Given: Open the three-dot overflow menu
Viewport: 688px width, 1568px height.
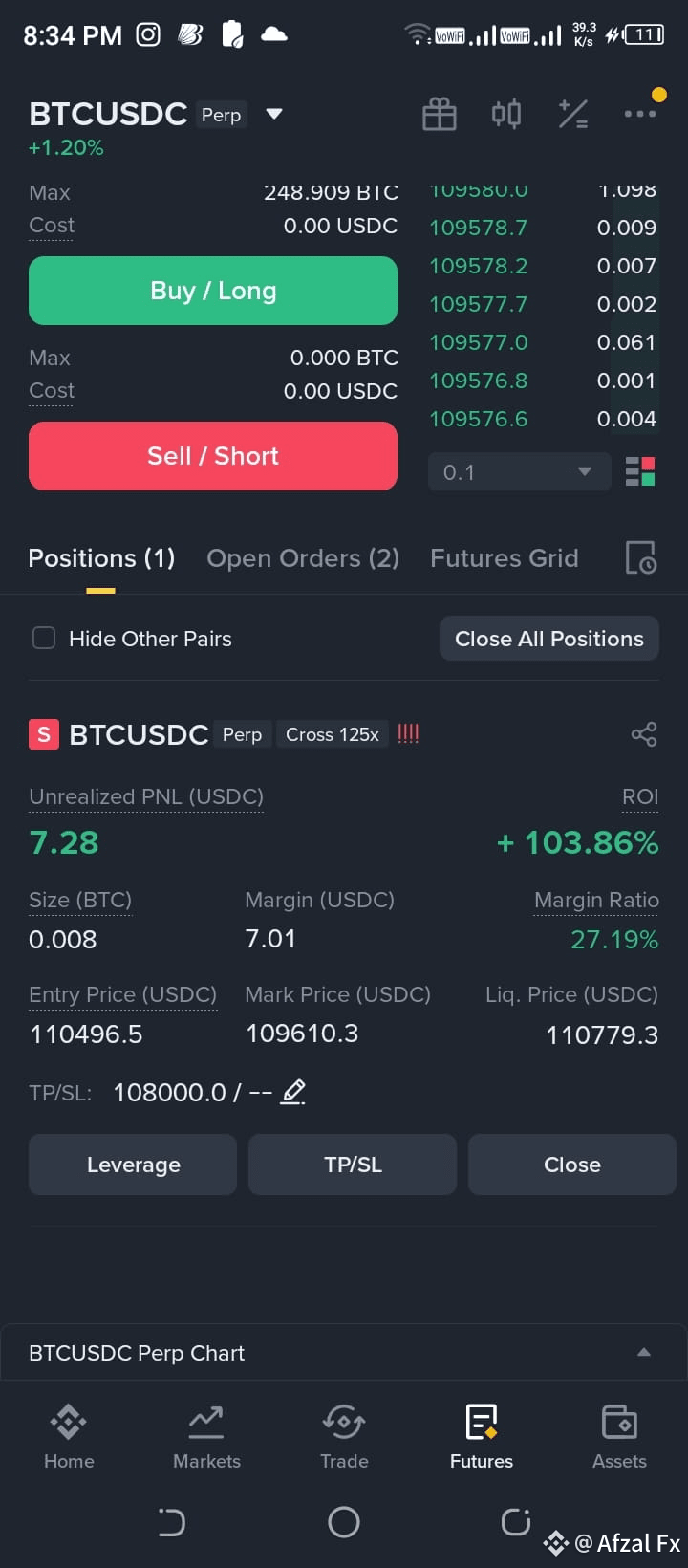Looking at the screenshot, I should (639, 114).
